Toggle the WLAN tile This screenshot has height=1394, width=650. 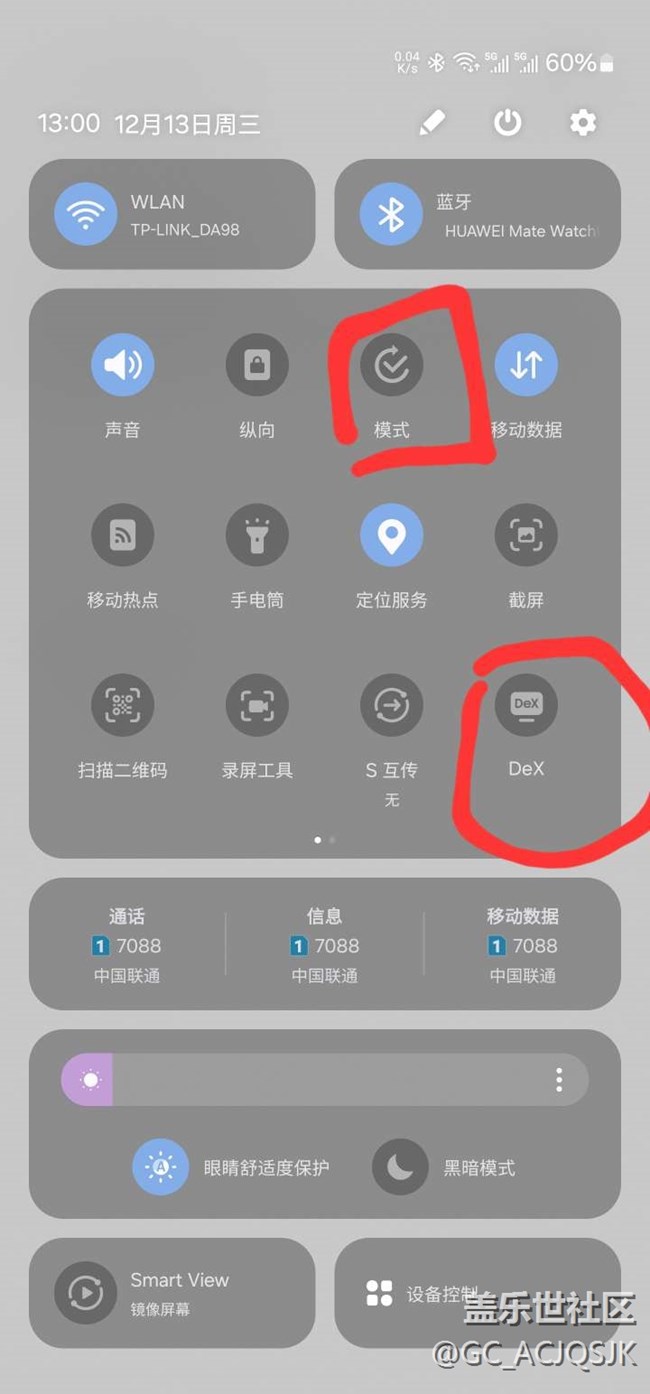point(172,214)
